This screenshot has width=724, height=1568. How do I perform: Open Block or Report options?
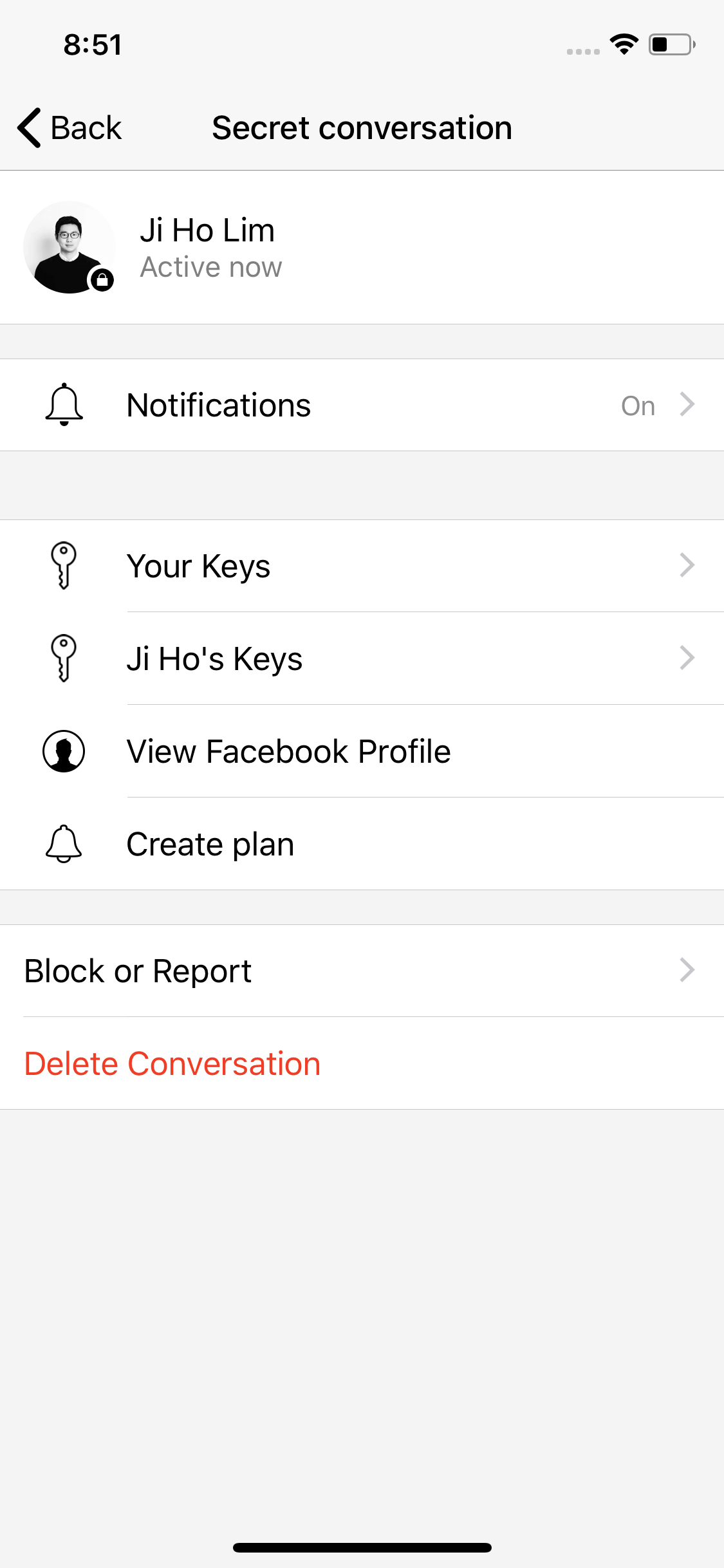pyautogui.click(x=362, y=971)
